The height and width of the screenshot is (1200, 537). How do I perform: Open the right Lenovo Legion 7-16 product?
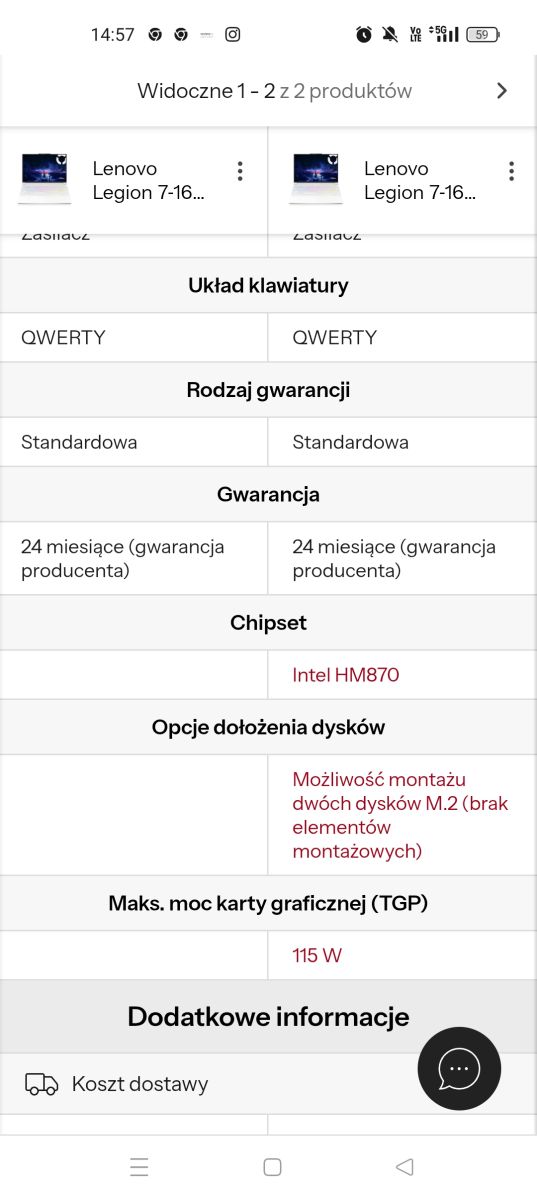[420, 181]
